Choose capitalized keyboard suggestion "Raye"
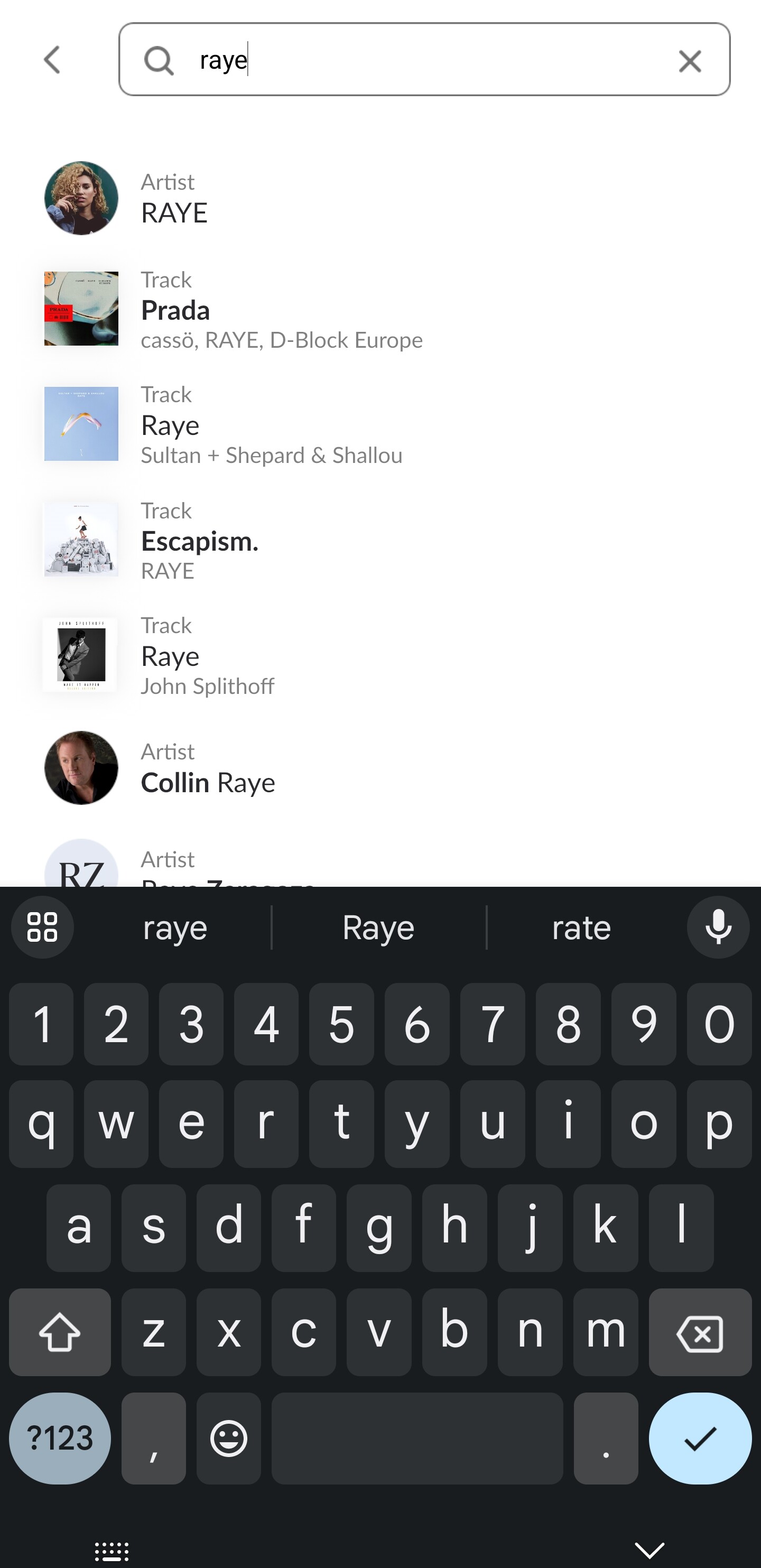Image resolution: width=761 pixels, height=1568 pixels. 379,927
